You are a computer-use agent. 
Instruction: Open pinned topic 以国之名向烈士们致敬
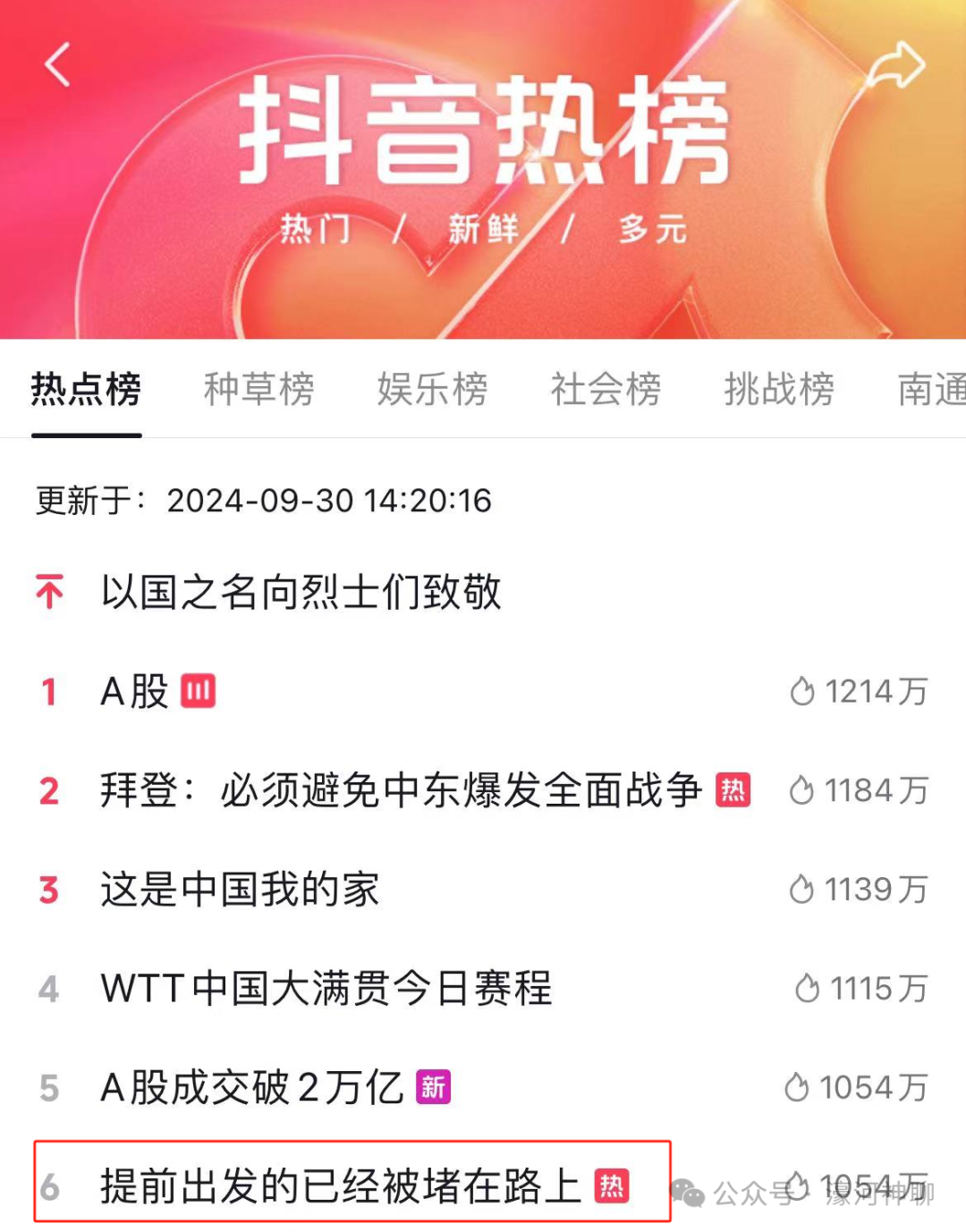(301, 592)
